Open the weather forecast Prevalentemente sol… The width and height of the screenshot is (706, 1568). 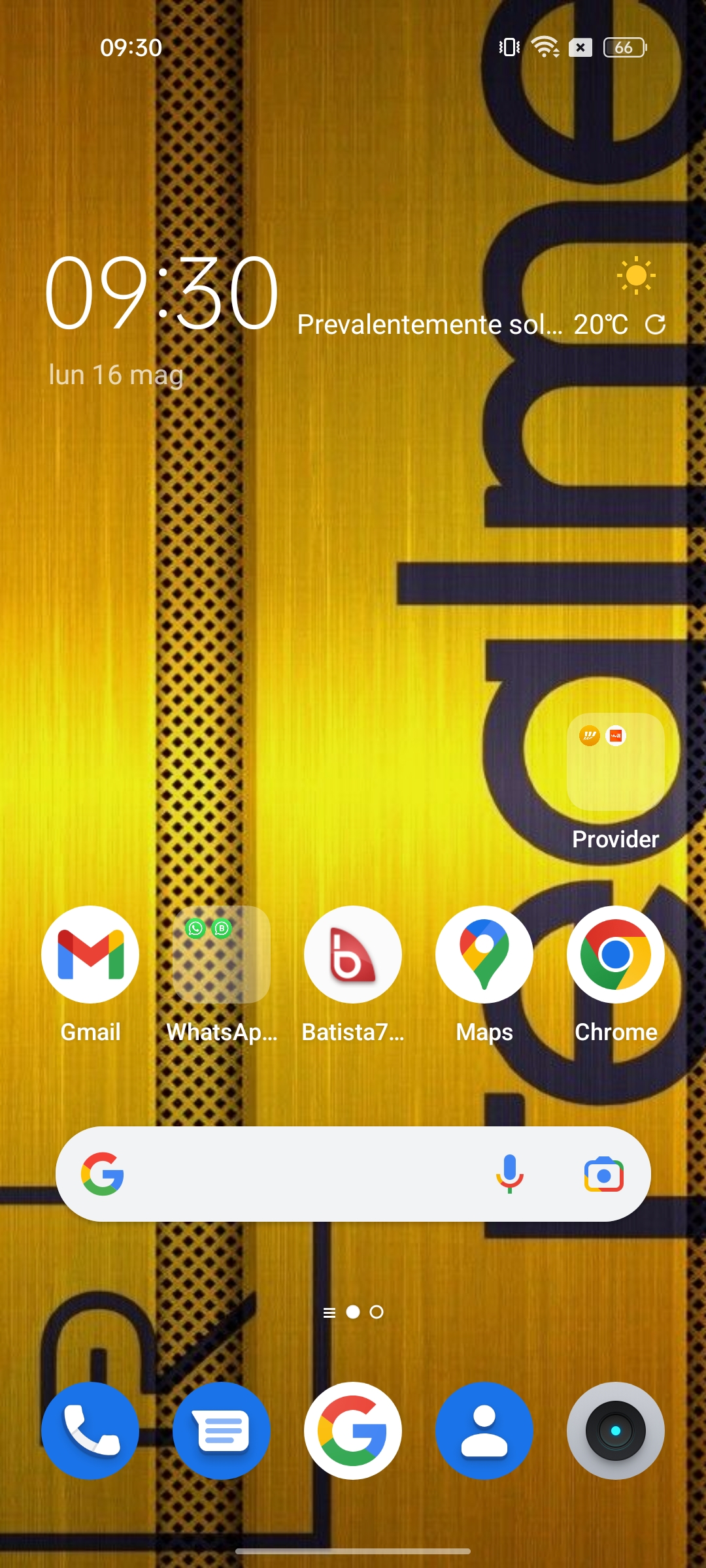pos(429,325)
